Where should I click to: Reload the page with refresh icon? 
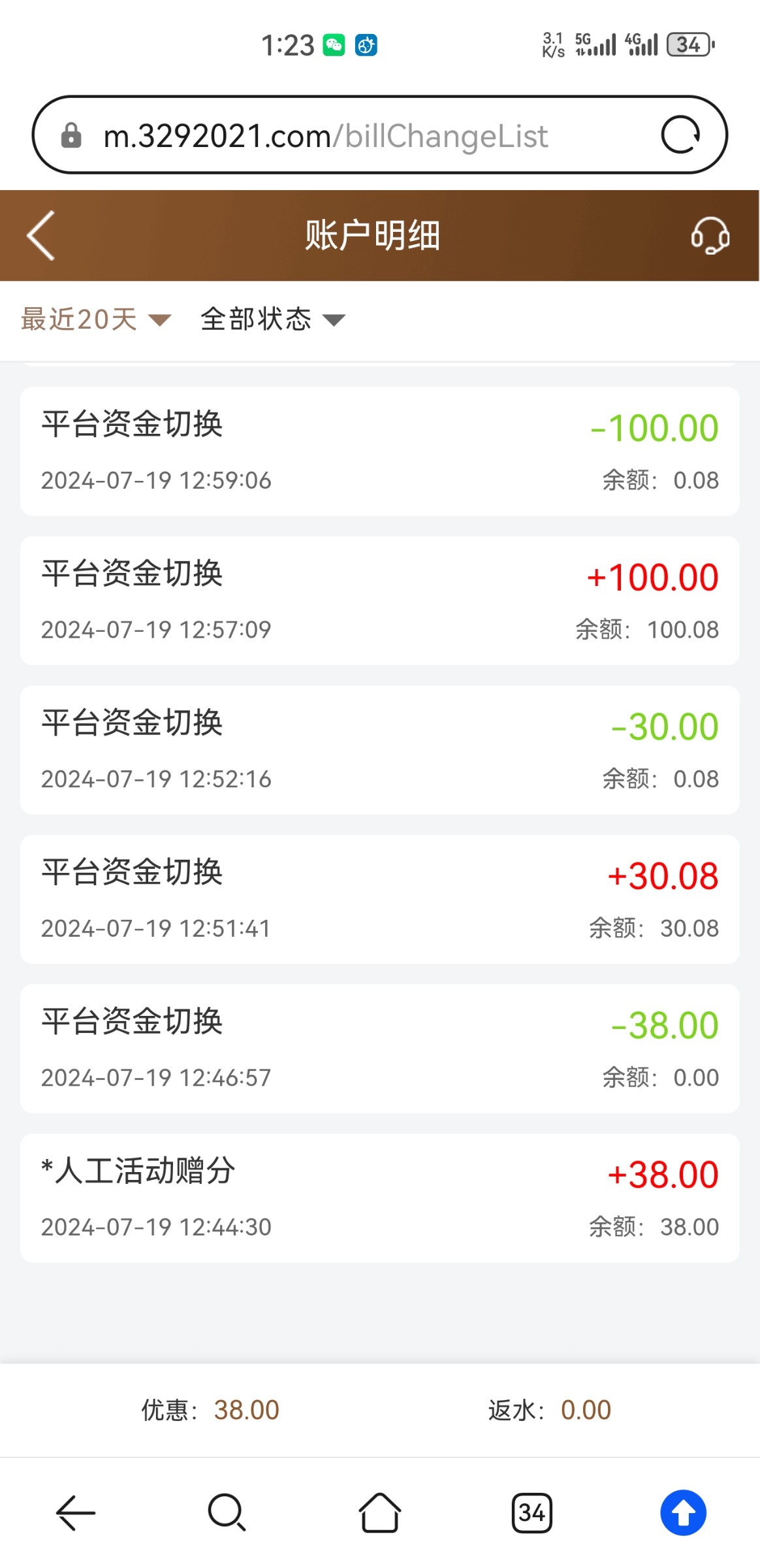[680, 135]
